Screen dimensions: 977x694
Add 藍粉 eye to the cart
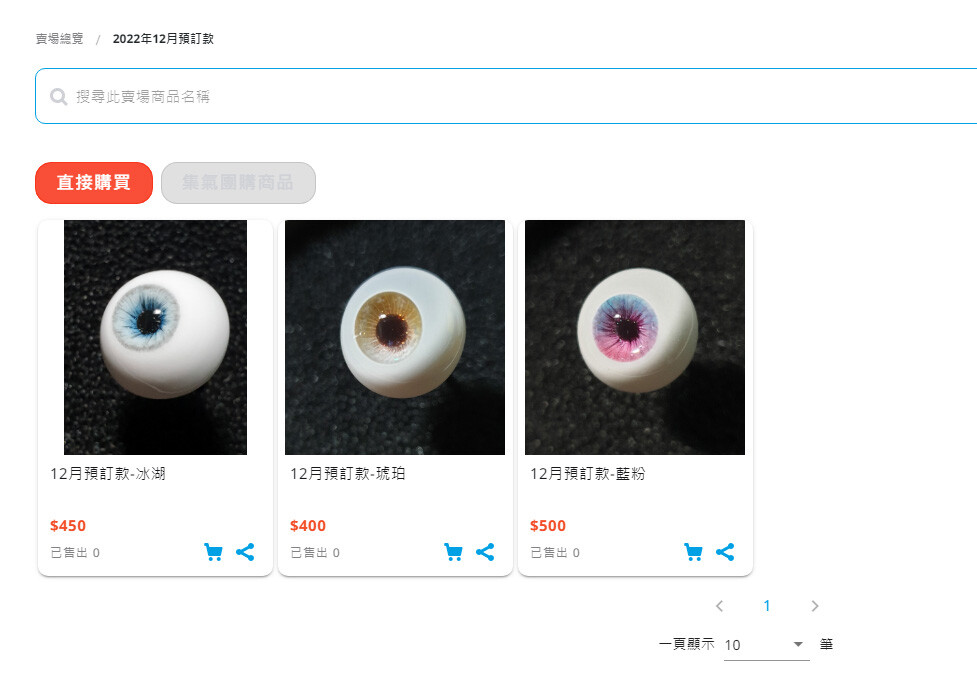[x=693, y=552]
